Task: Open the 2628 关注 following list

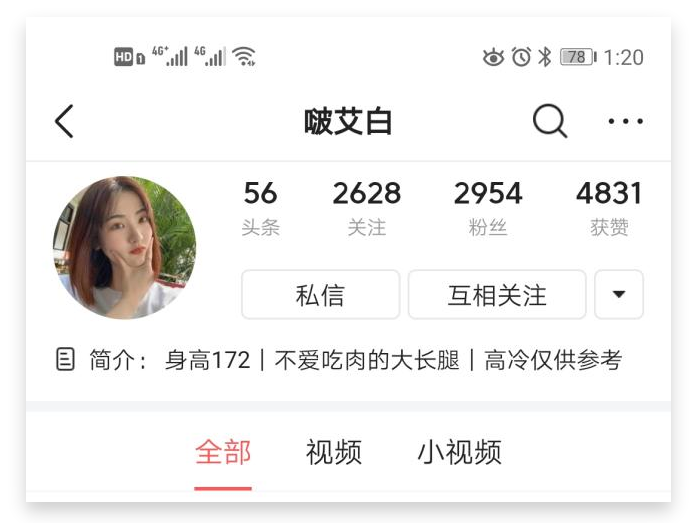Action: point(366,207)
